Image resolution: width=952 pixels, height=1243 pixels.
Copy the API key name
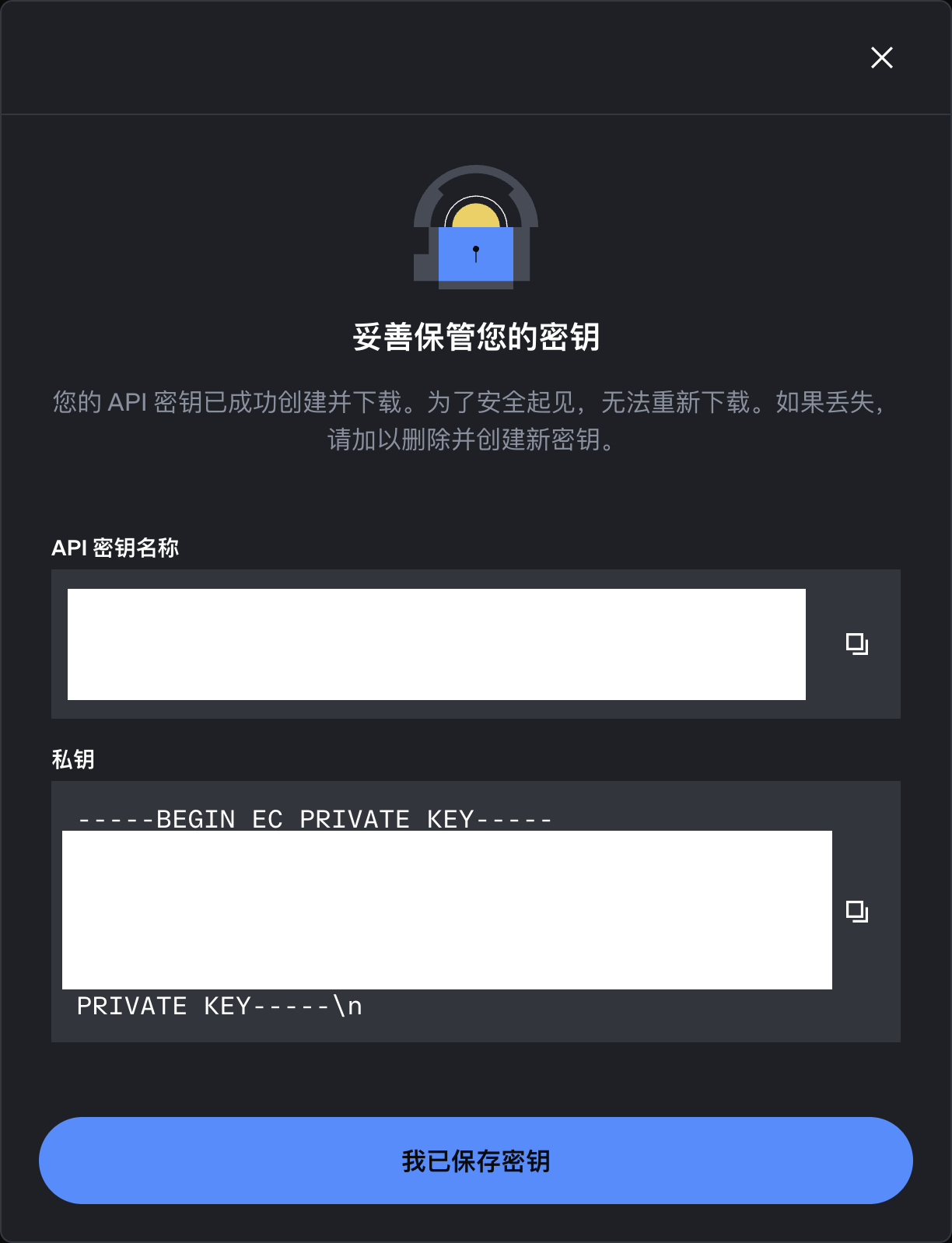point(856,644)
